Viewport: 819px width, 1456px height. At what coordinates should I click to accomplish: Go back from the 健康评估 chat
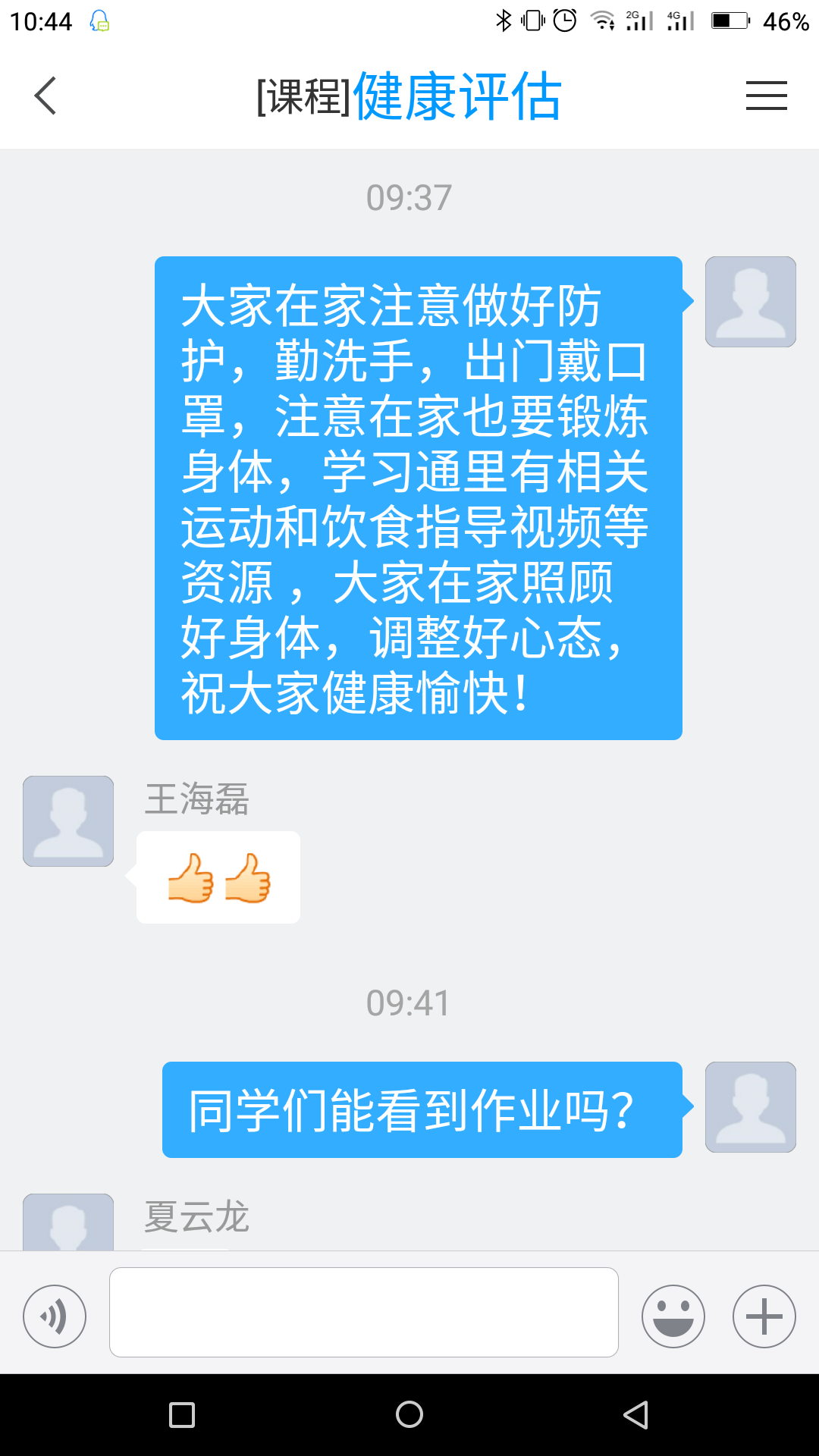click(x=45, y=96)
